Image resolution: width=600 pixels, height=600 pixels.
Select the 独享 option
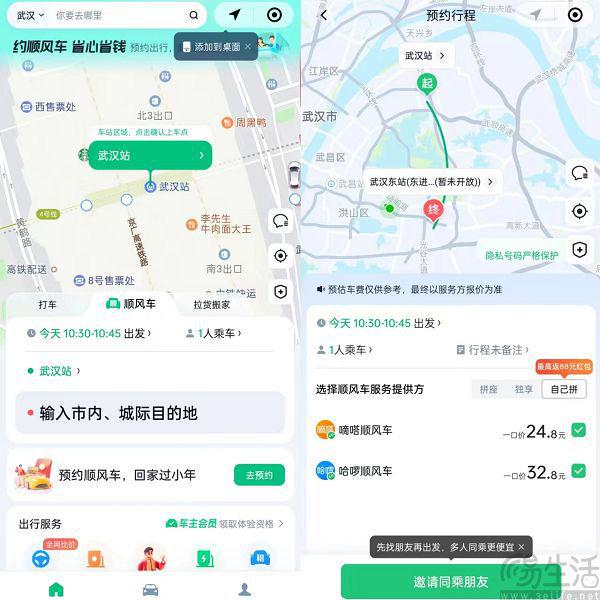pyautogui.click(x=523, y=389)
